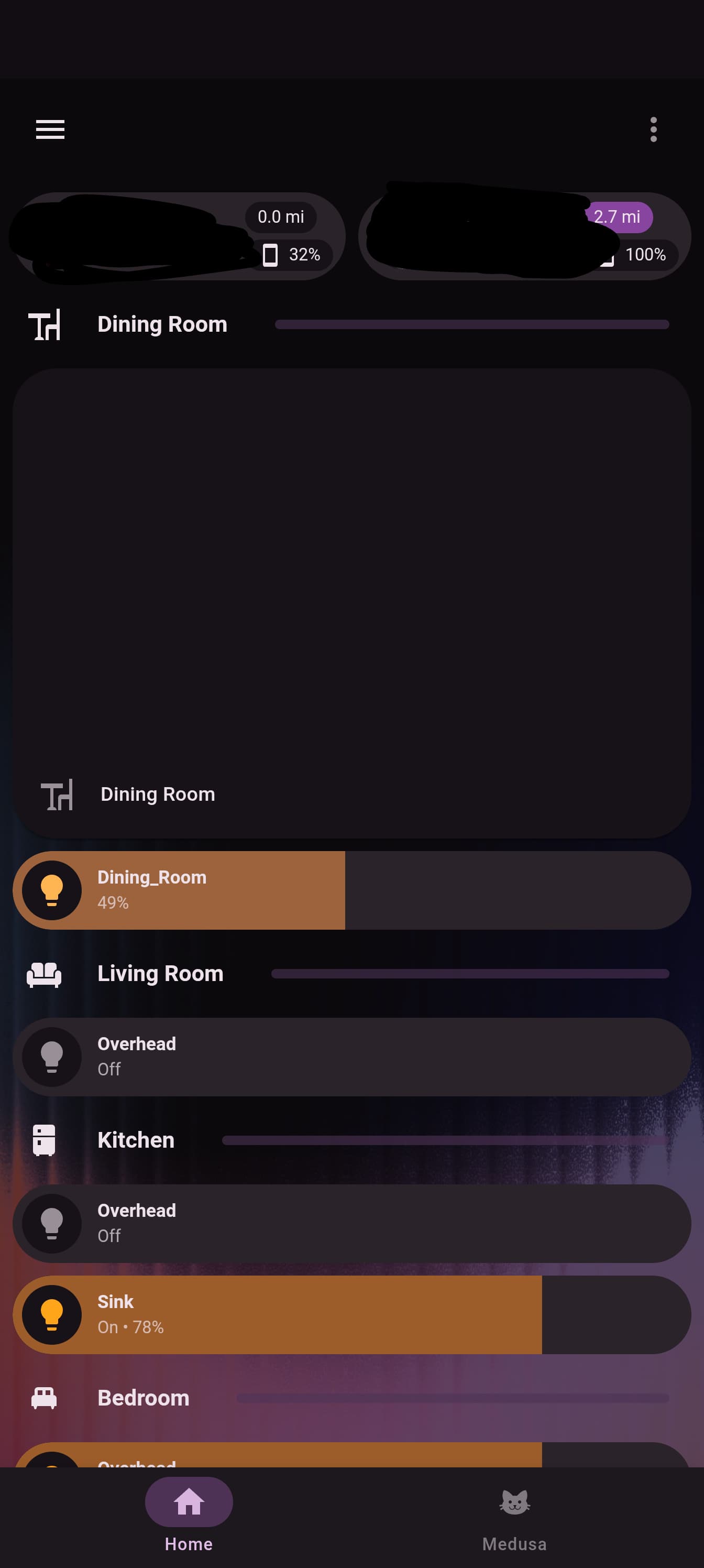Open the three-dot overflow menu
The width and height of the screenshot is (704, 1568).
tap(653, 129)
